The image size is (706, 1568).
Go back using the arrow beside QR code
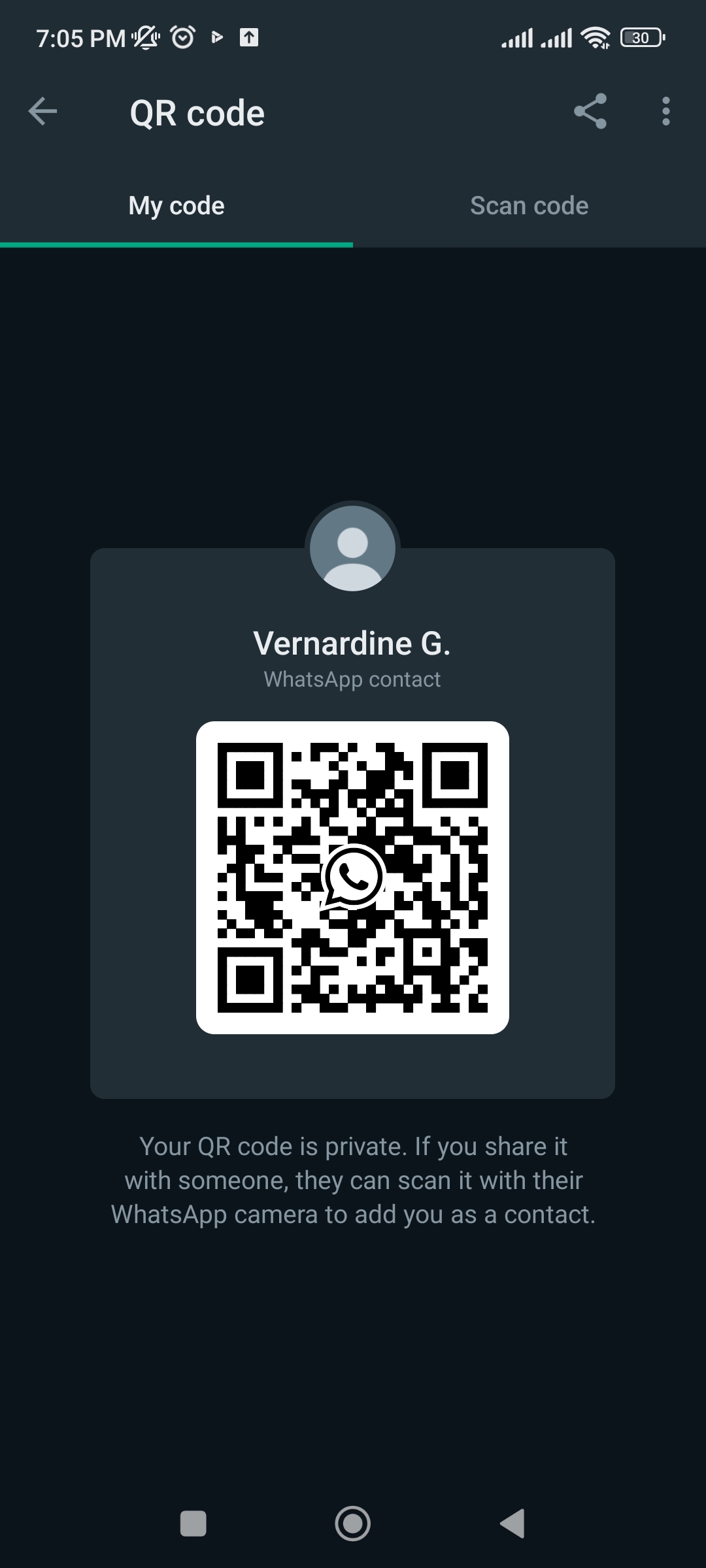click(x=43, y=112)
